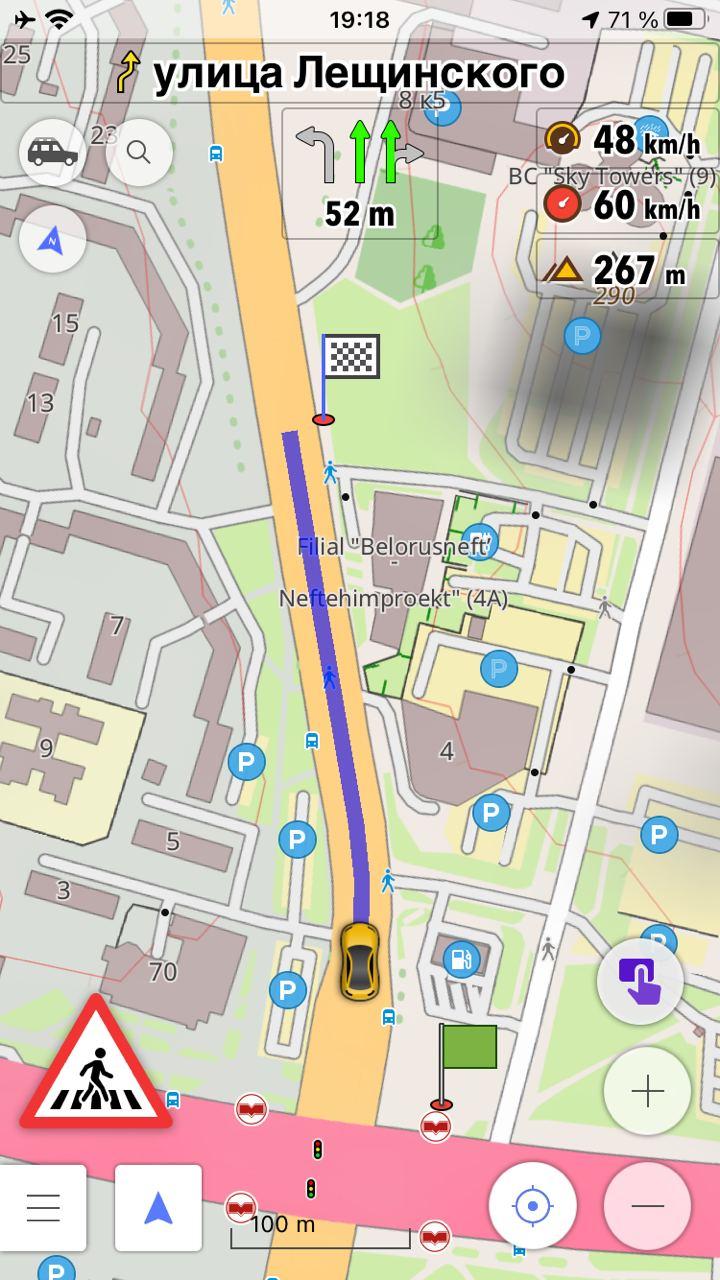Open the car profile selector
Viewport: 720px width, 1280px height.
(52, 152)
